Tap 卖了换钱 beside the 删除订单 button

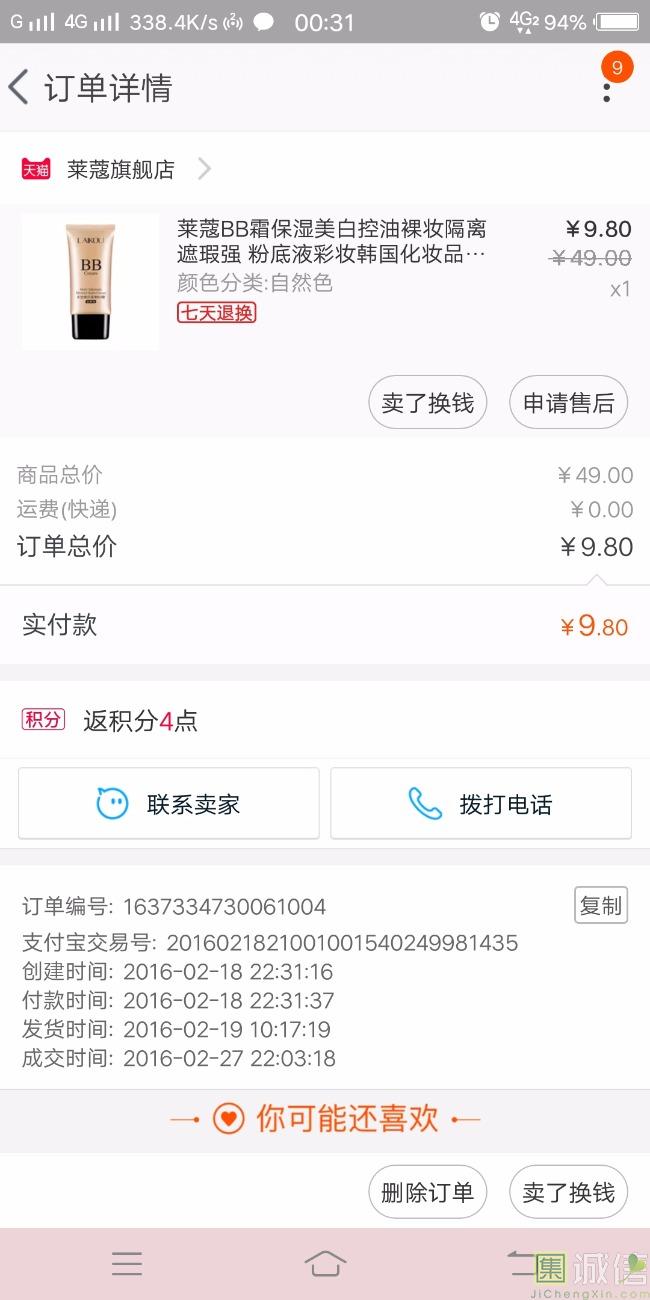[x=568, y=1192]
